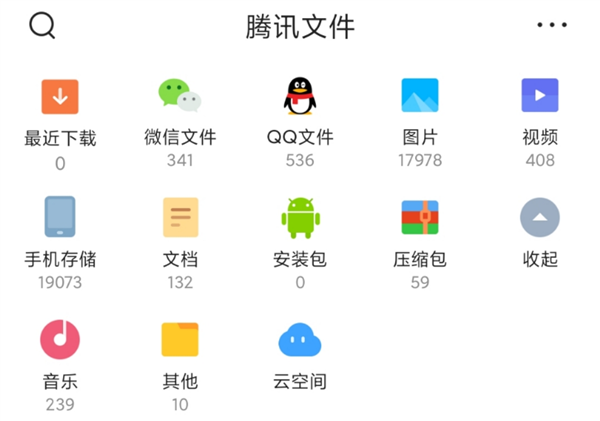Viewport: 600px width, 421px height.
Task: Open the 文档 category
Action: tap(180, 218)
